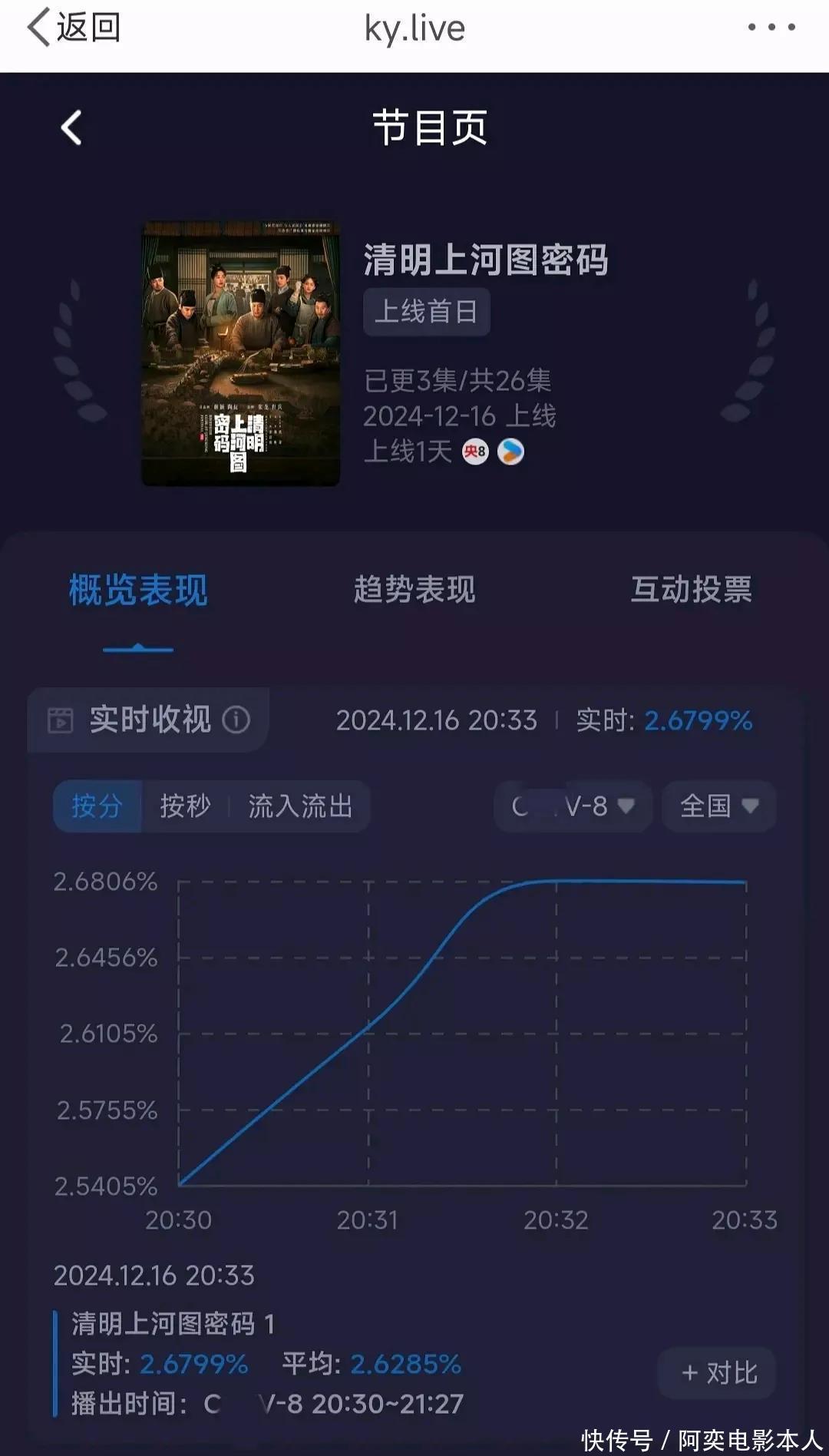Switch to the 概览表现 tab
The height and width of the screenshot is (1456, 829).
(x=138, y=591)
